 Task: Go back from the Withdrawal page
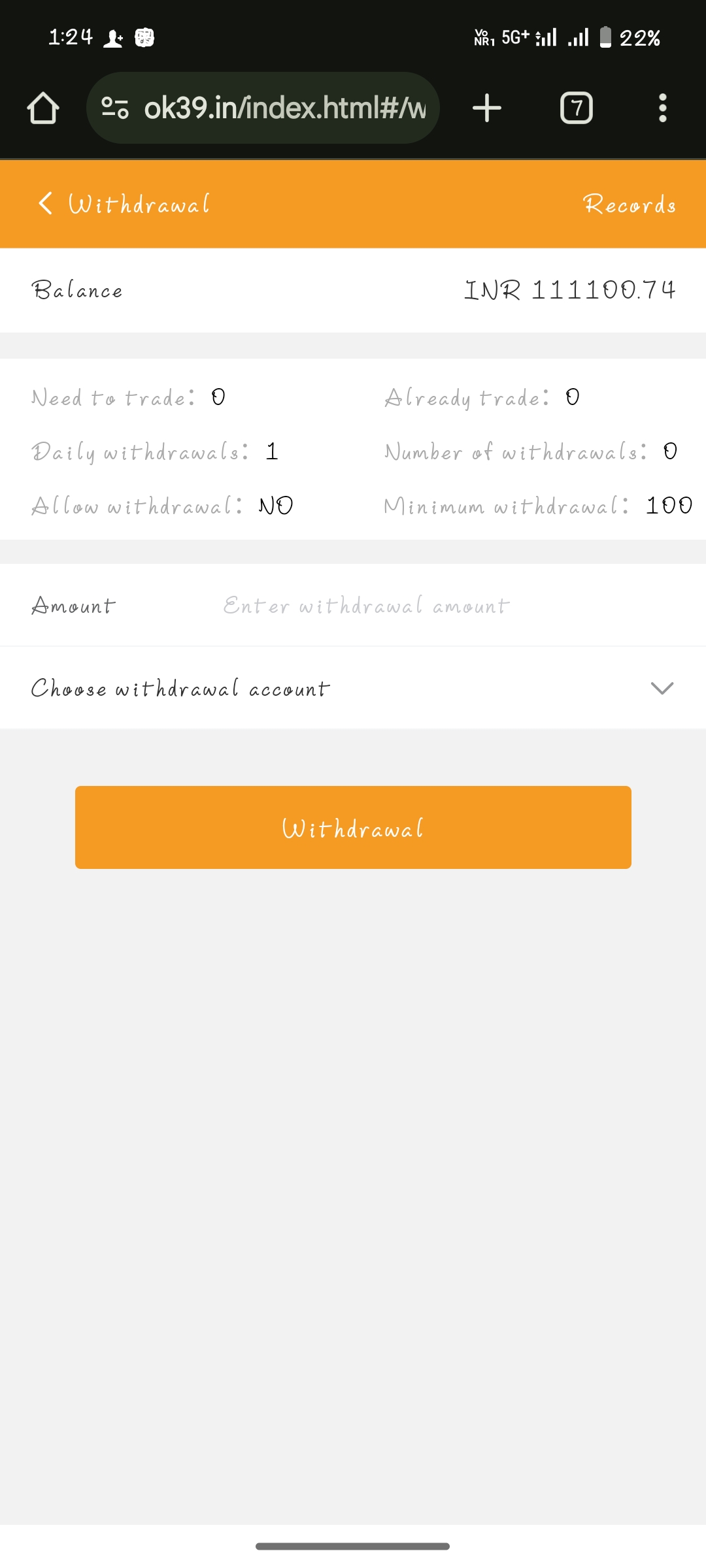[44, 204]
